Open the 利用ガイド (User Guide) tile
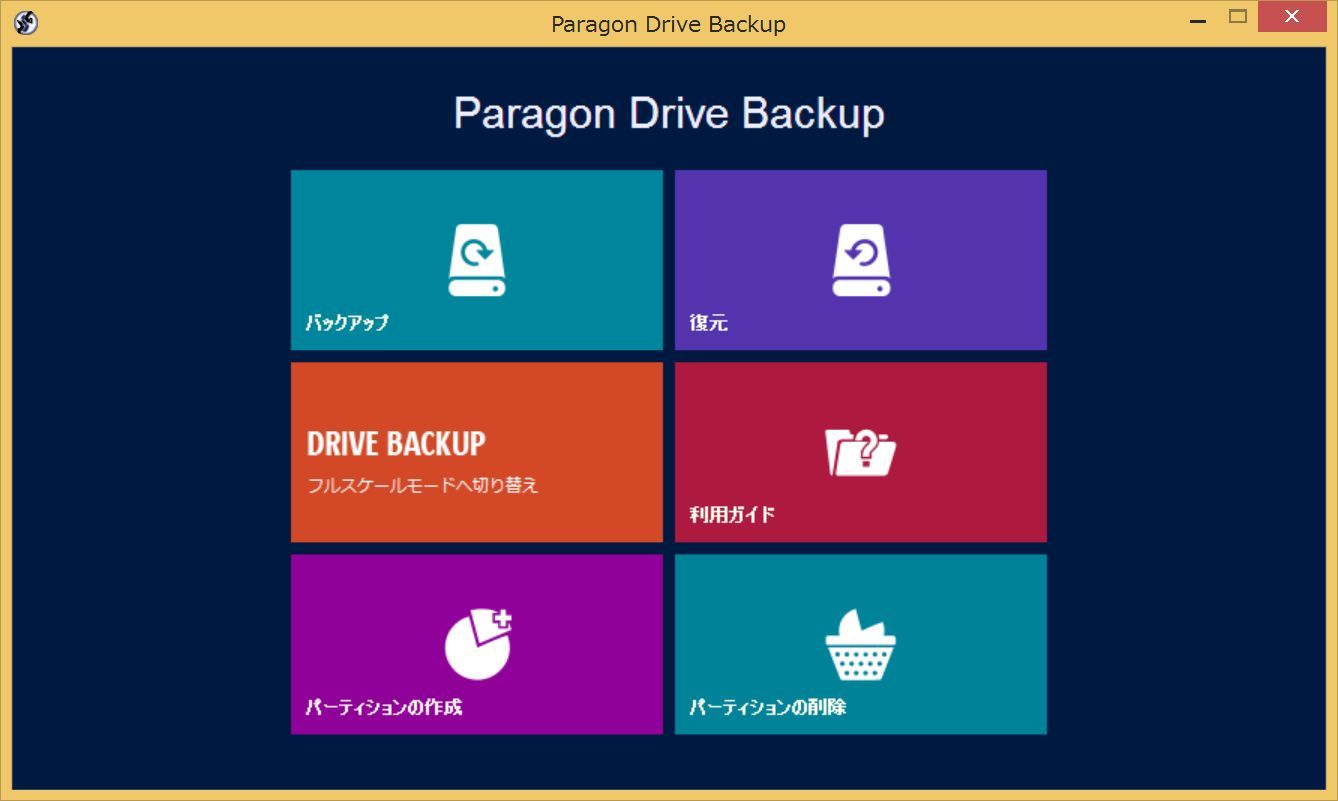Image resolution: width=1338 pixels, height=801 pixels. 860,452
